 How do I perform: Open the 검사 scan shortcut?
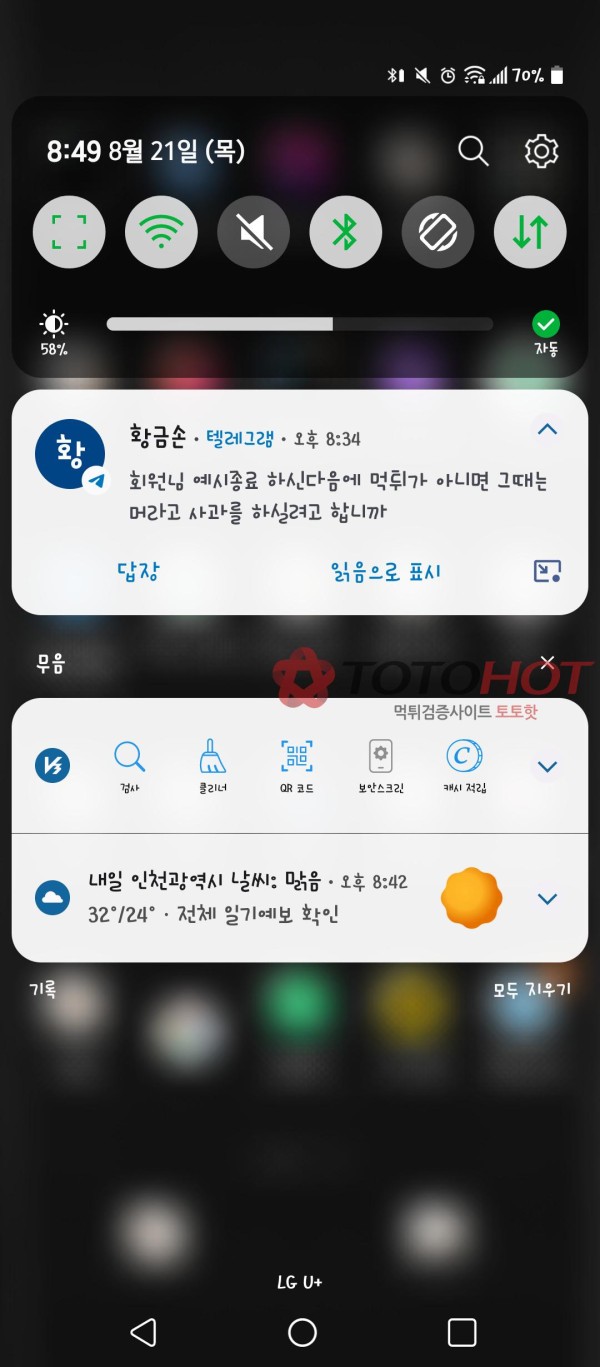129,765
